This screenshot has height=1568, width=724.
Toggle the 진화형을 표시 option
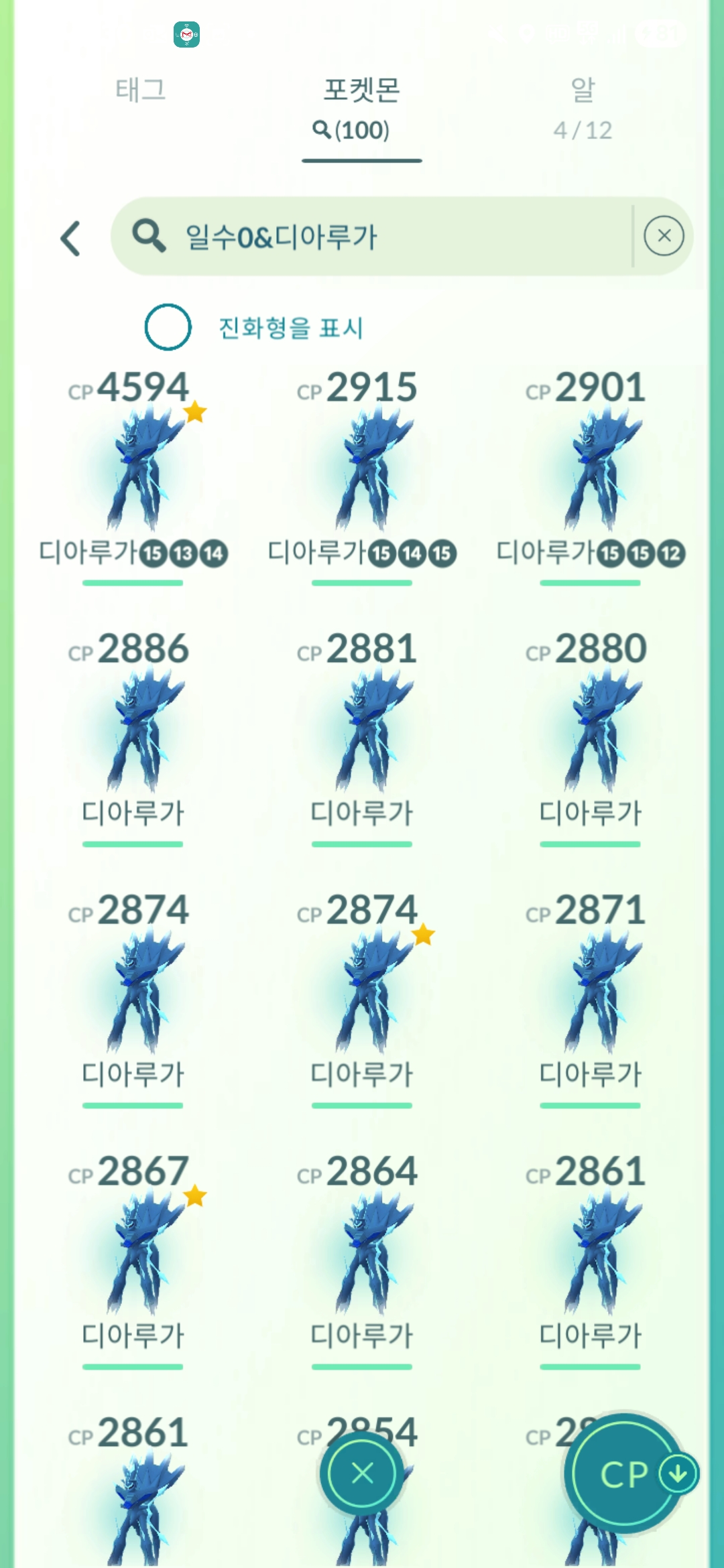(168, 327)
